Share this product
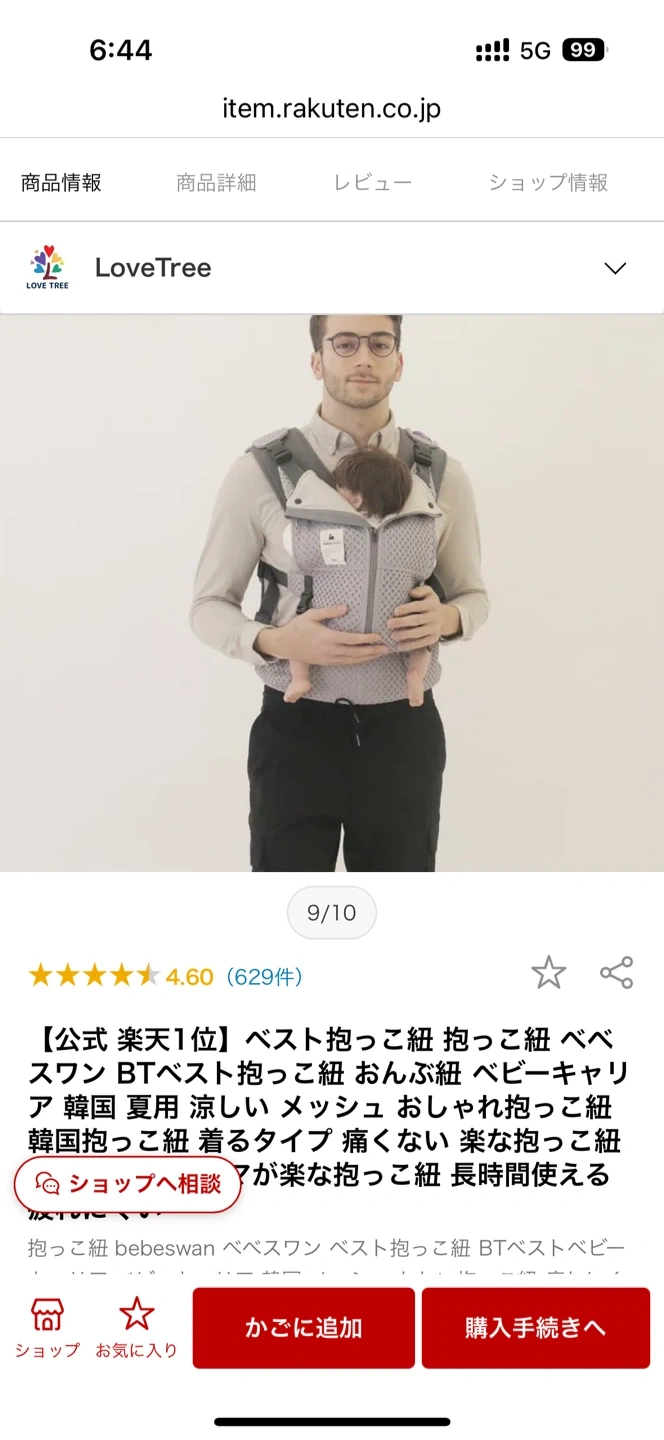 point(616,973)
